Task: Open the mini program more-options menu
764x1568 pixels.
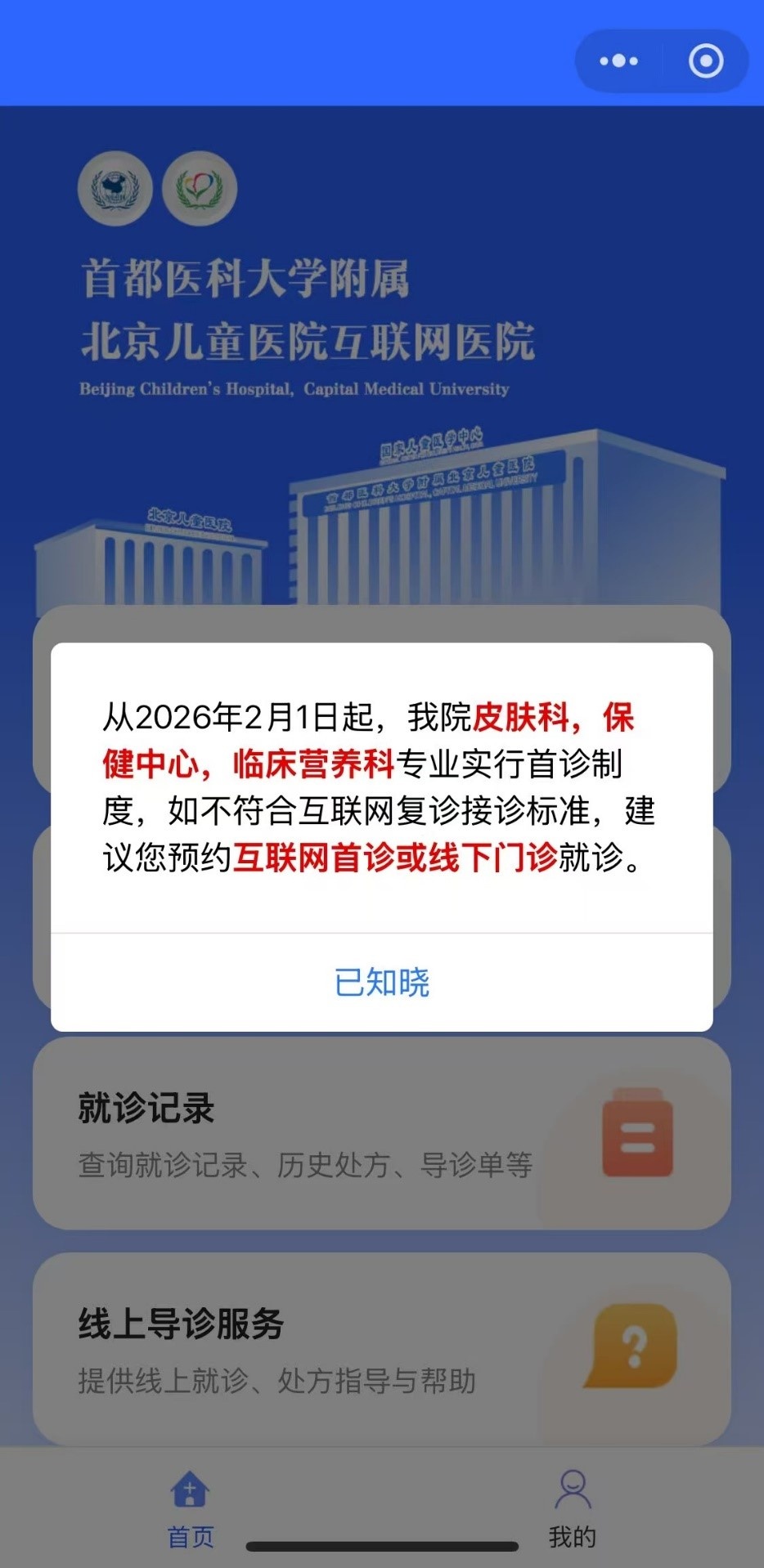Action: pos(619,61)
